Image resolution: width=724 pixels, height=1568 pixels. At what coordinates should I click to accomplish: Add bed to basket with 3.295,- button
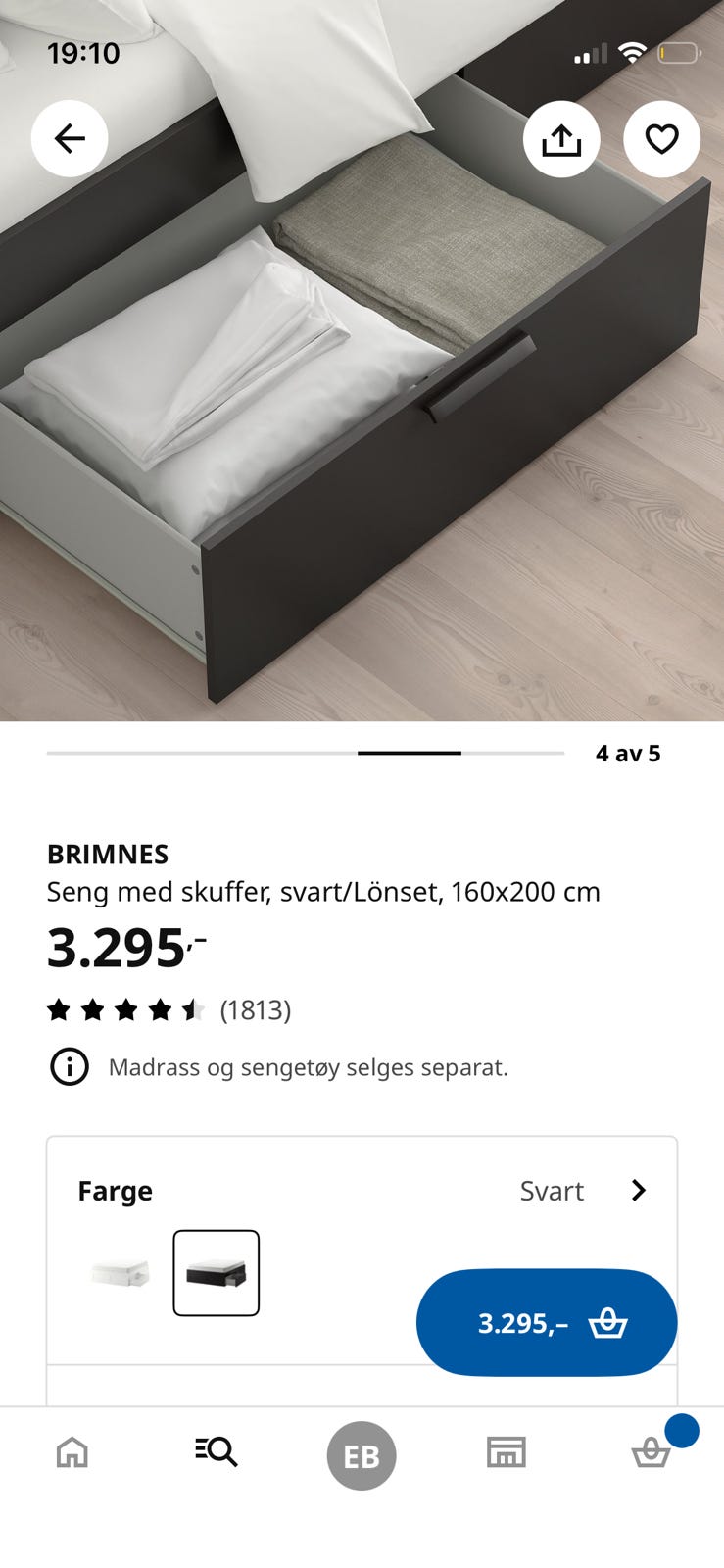pyautogui.click(x=547, y=1322)
